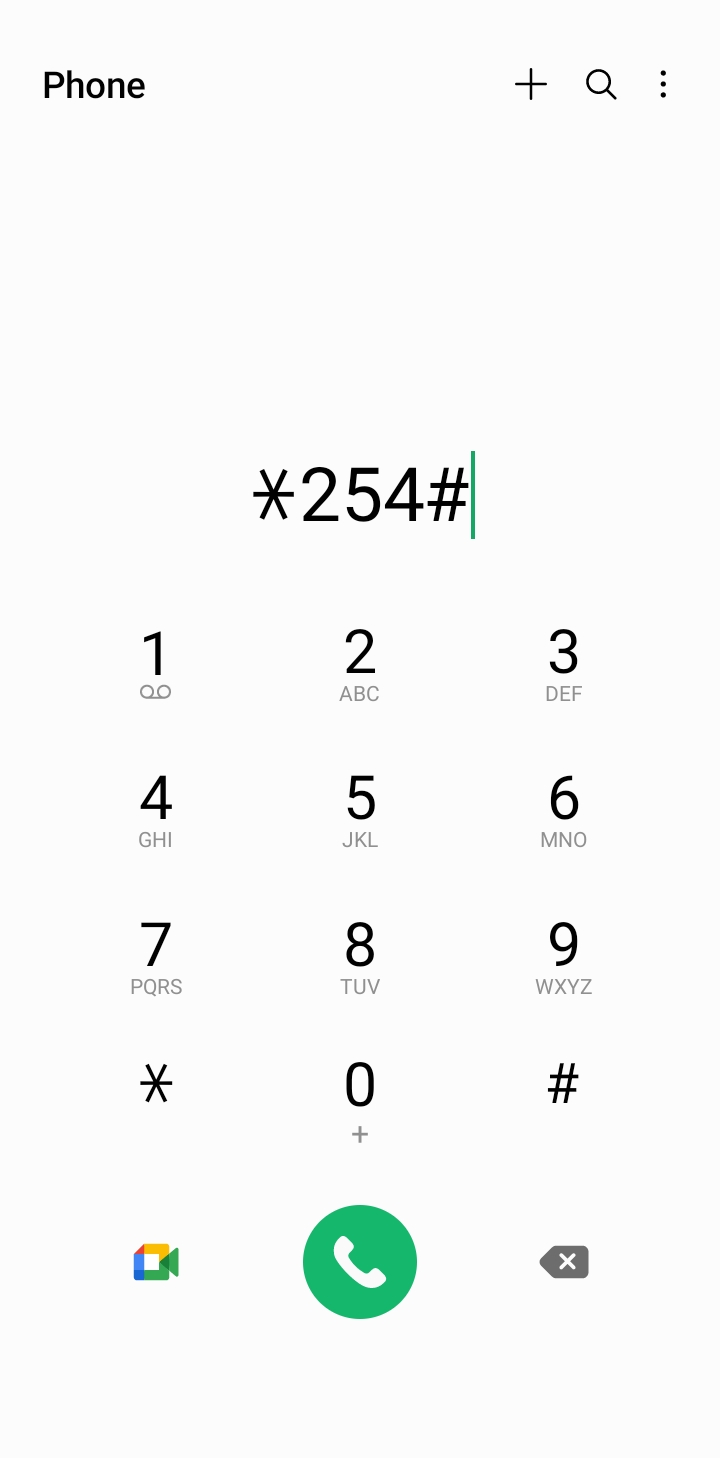Dial digit 1 voicemail key
The image size is (720, 1458).
tap(156, 665)
